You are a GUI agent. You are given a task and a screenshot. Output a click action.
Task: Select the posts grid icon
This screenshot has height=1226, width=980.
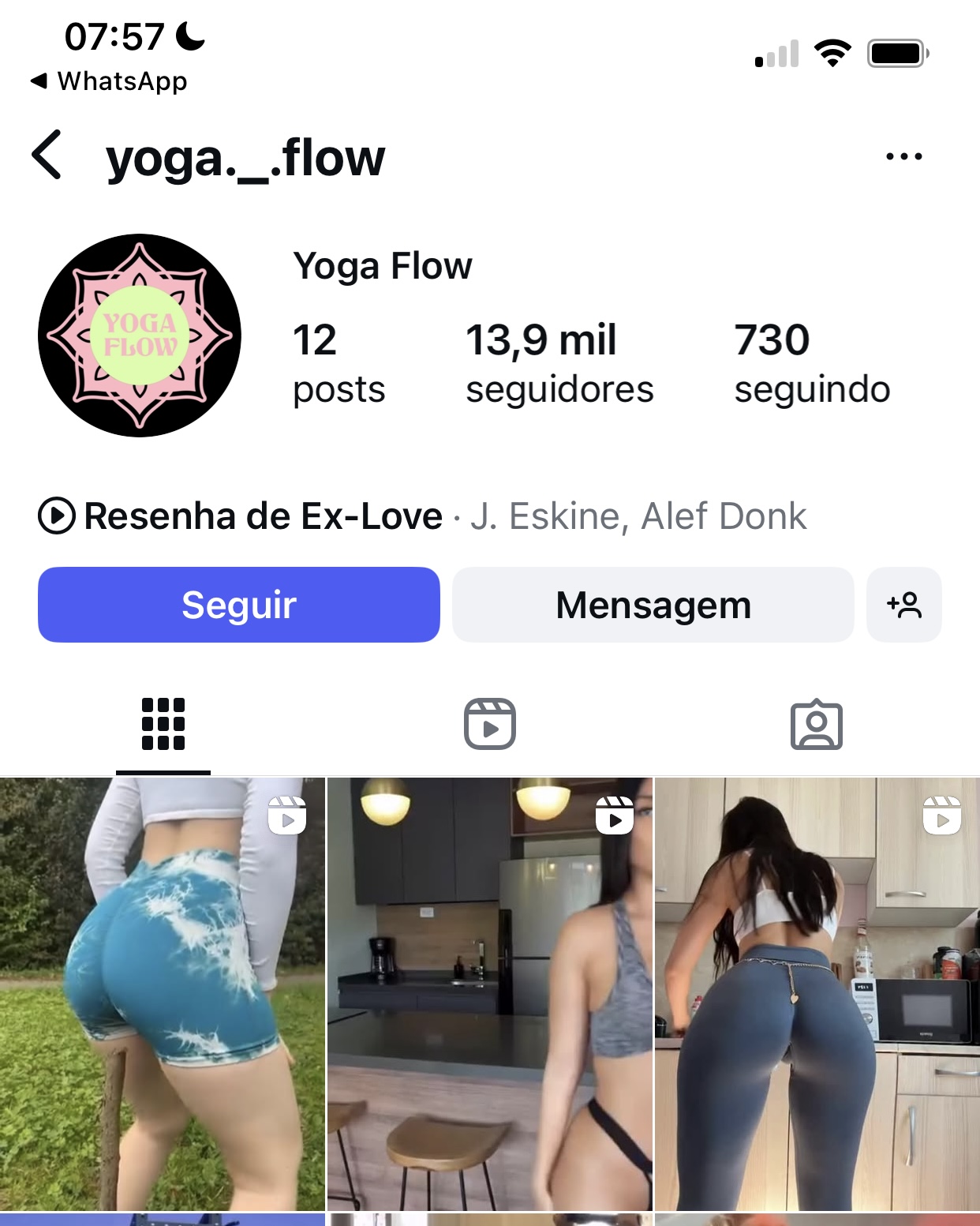pyautogui.click(x=163, y=724)
